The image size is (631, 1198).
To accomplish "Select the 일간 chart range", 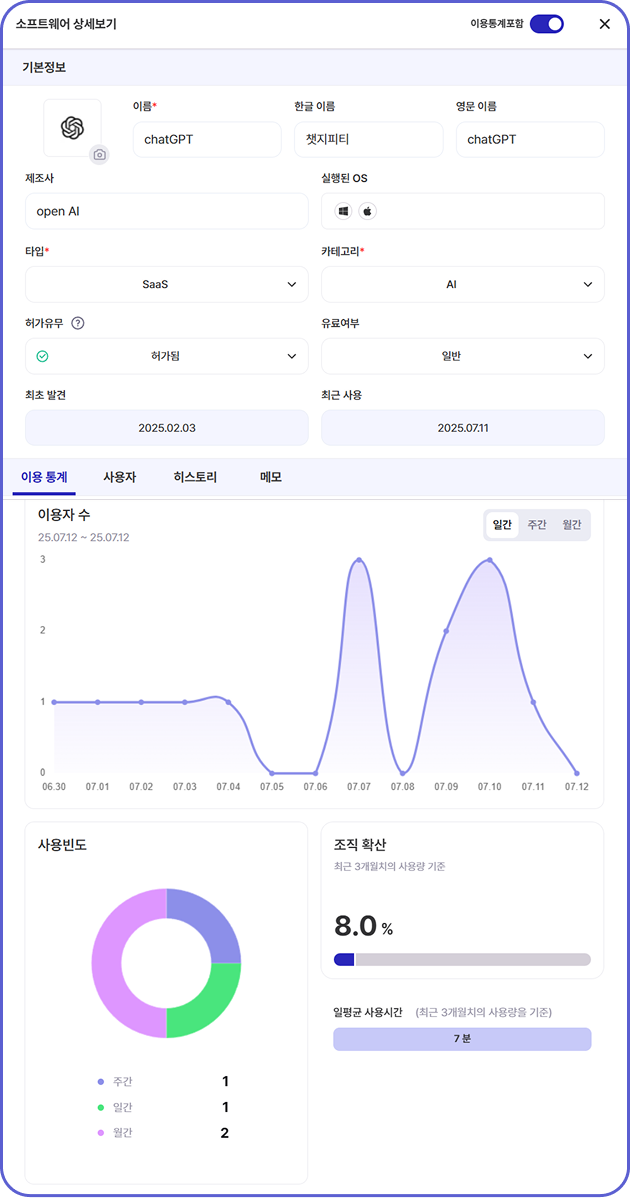I will (x=502, y=525).
